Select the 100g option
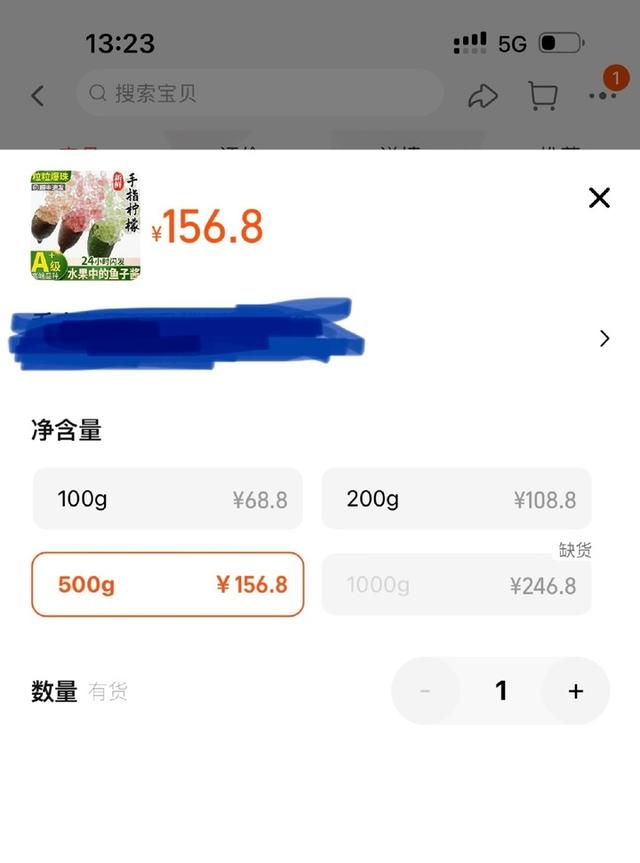This screenshot has height=863, width=640. 167,499
